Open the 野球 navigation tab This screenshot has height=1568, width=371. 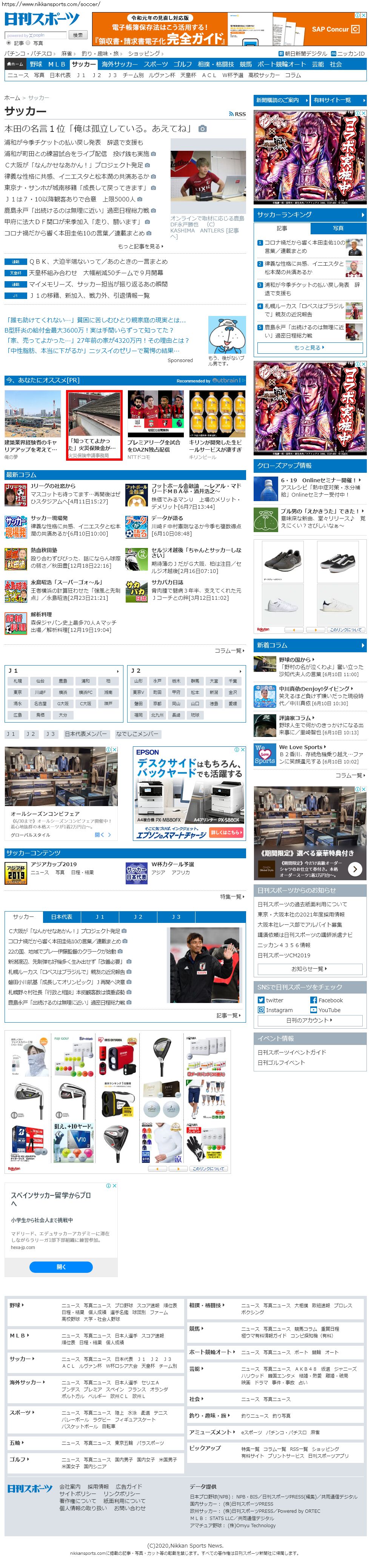click(36, 64)
